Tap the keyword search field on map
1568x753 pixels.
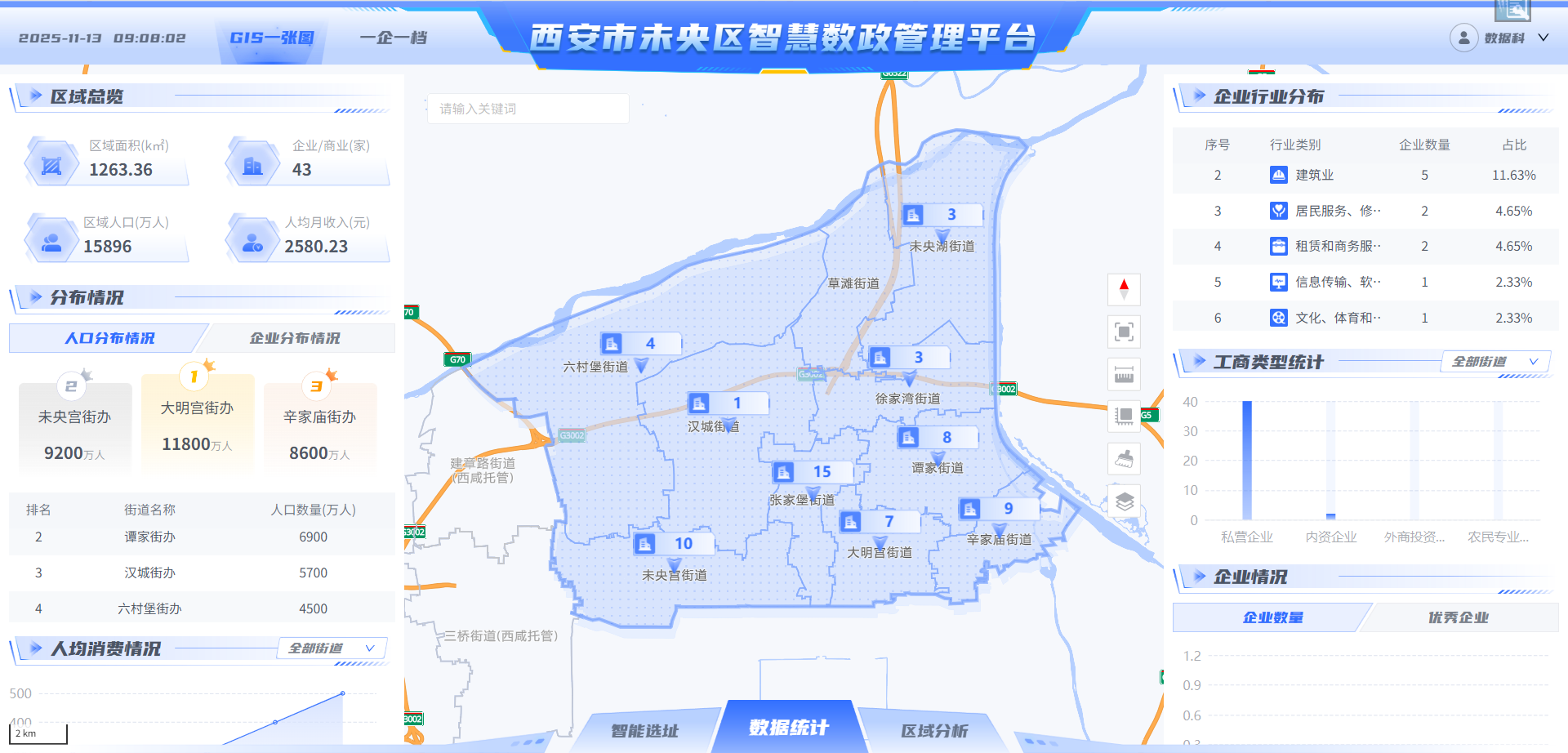(x=528, y=109)
